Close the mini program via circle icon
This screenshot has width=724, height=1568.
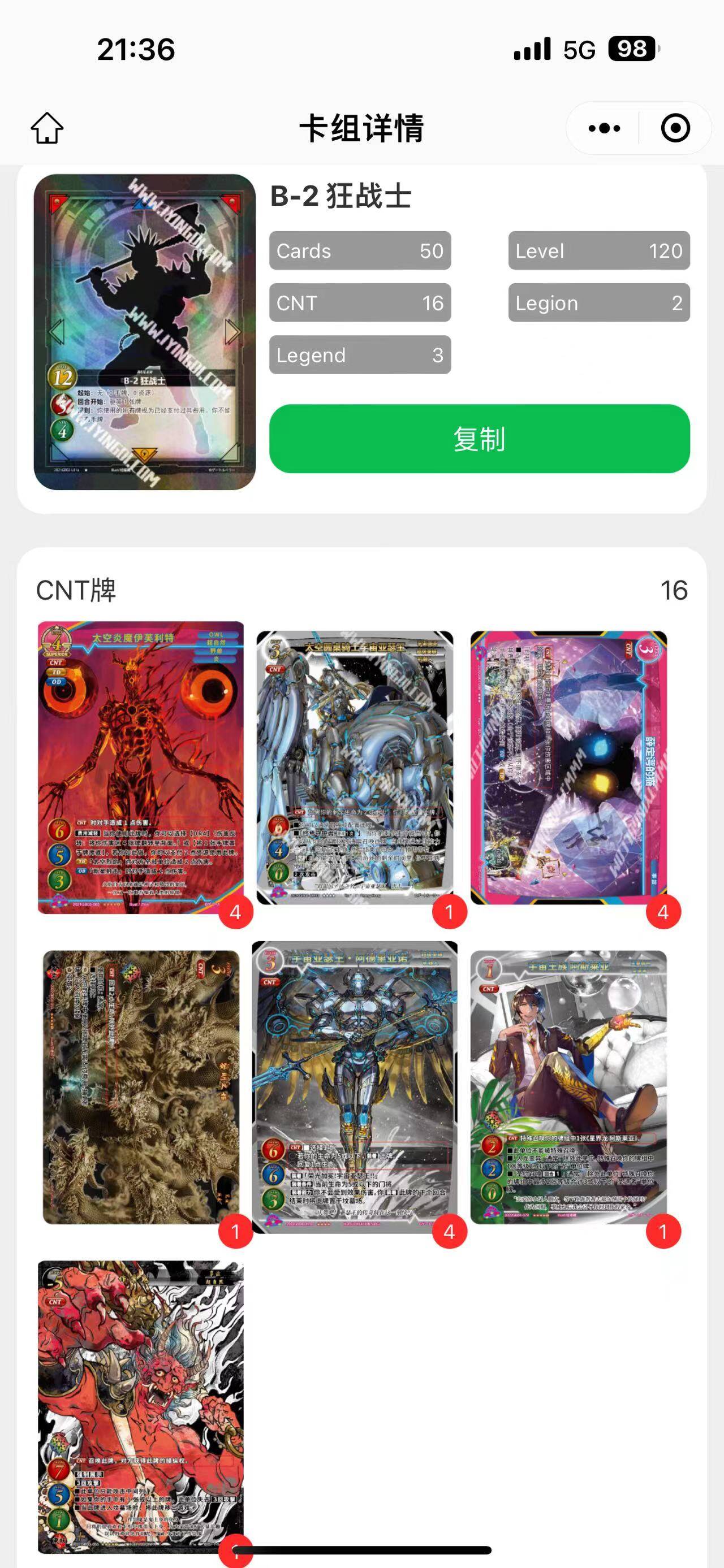(x=675, y=128)
